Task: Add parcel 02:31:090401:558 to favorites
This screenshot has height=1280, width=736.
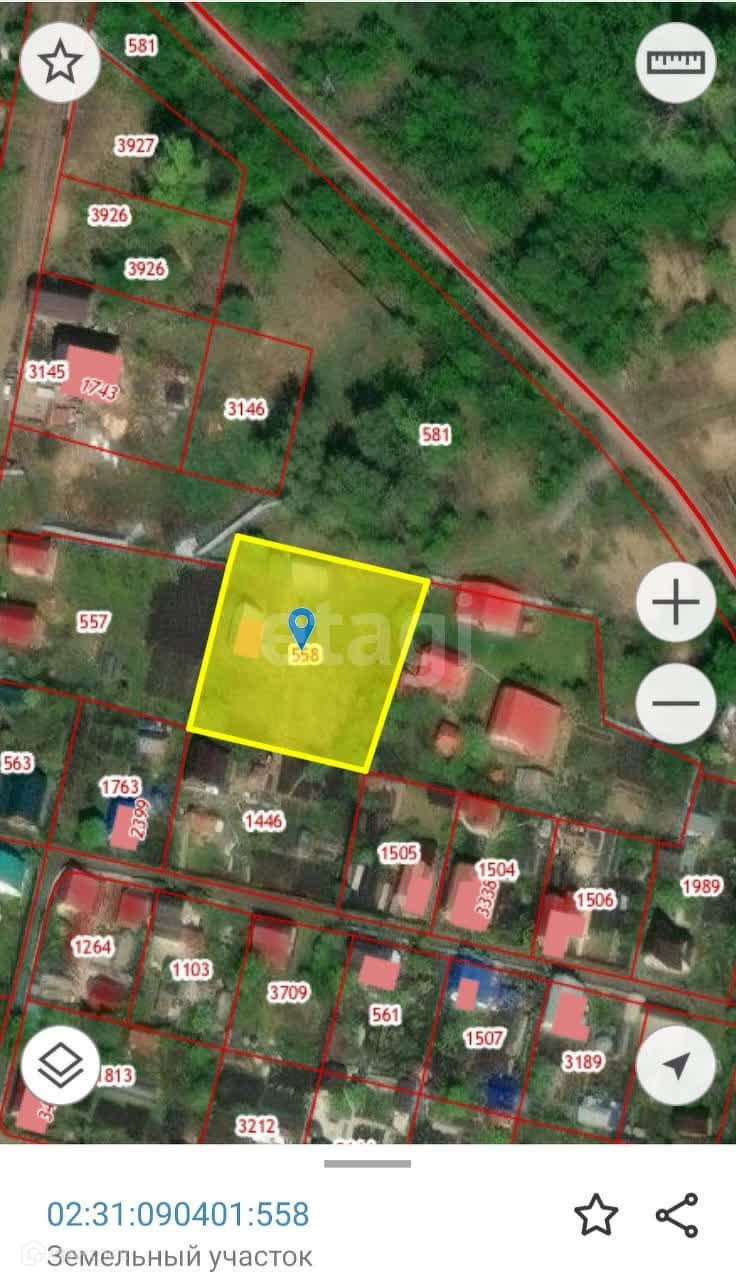Action: pyautogui.click(x=596, y=1215)
